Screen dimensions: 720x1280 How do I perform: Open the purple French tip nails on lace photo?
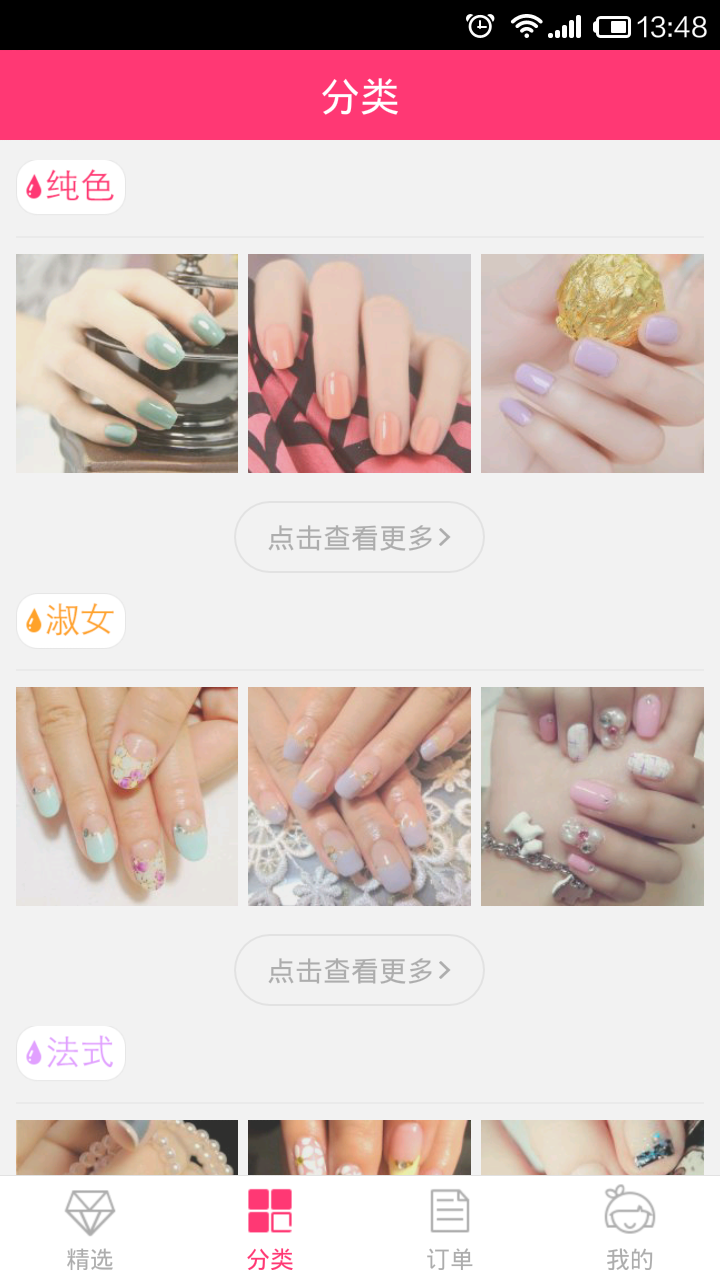359,796
